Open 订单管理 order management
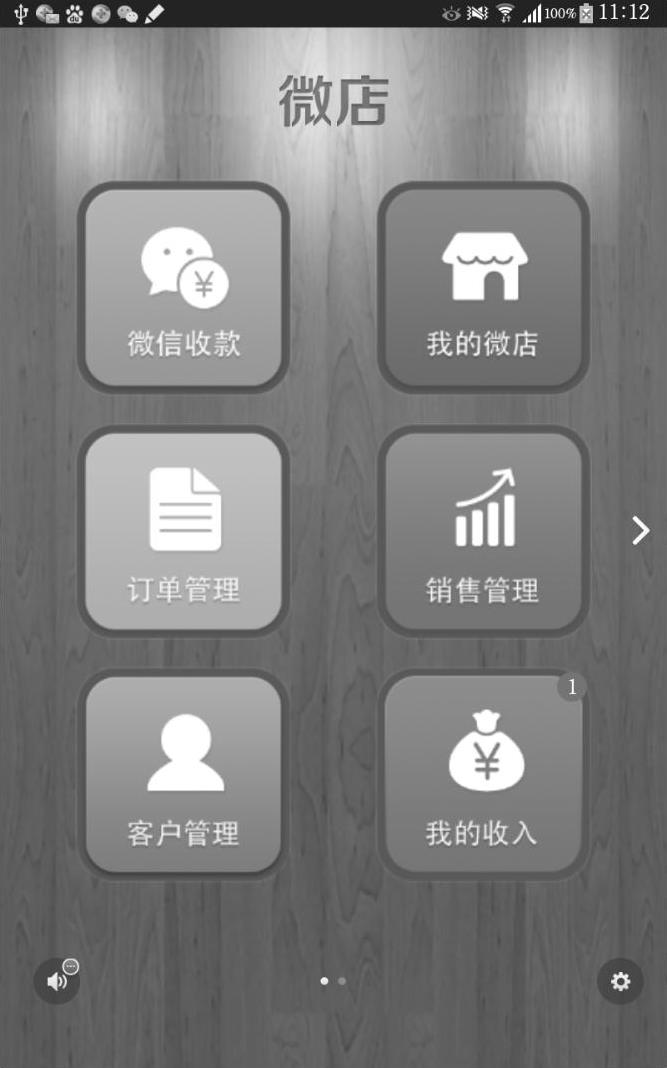 tap(184, 531)
